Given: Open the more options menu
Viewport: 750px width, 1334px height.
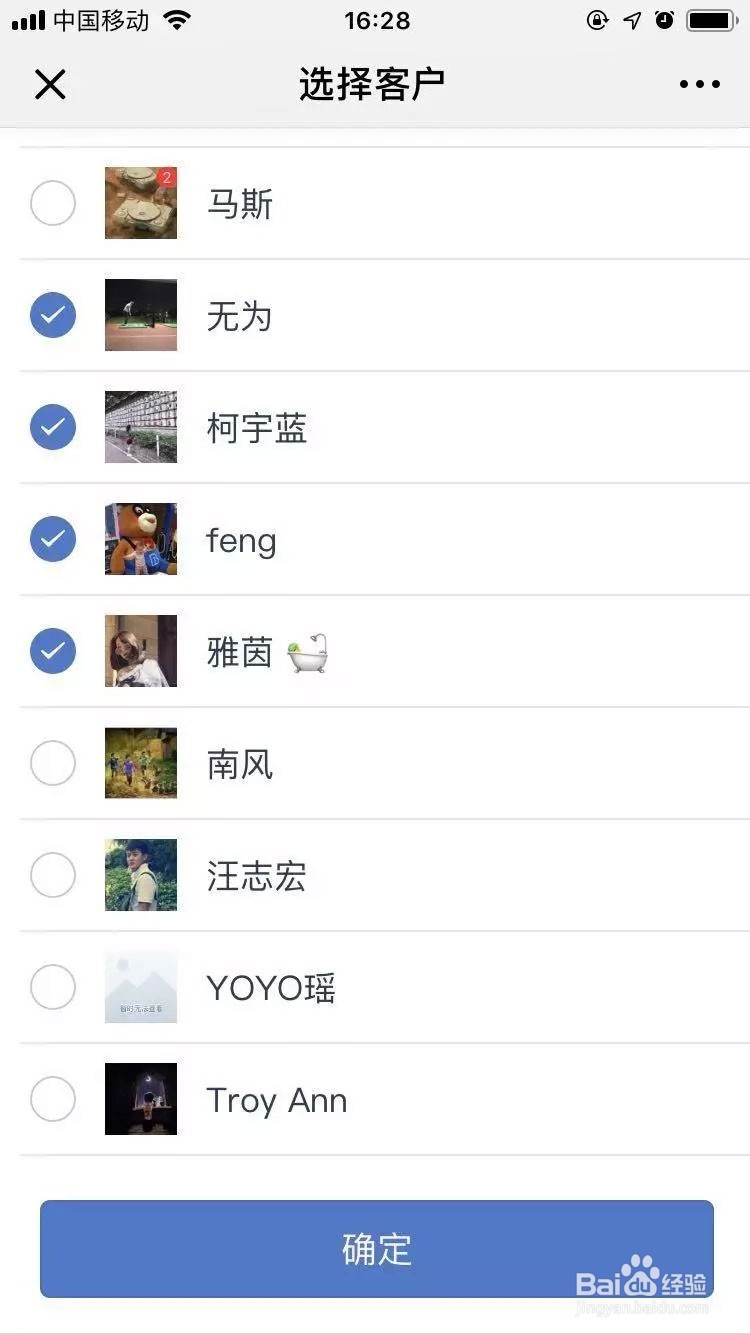Looking at the screenshot, I should pos(699,84).
